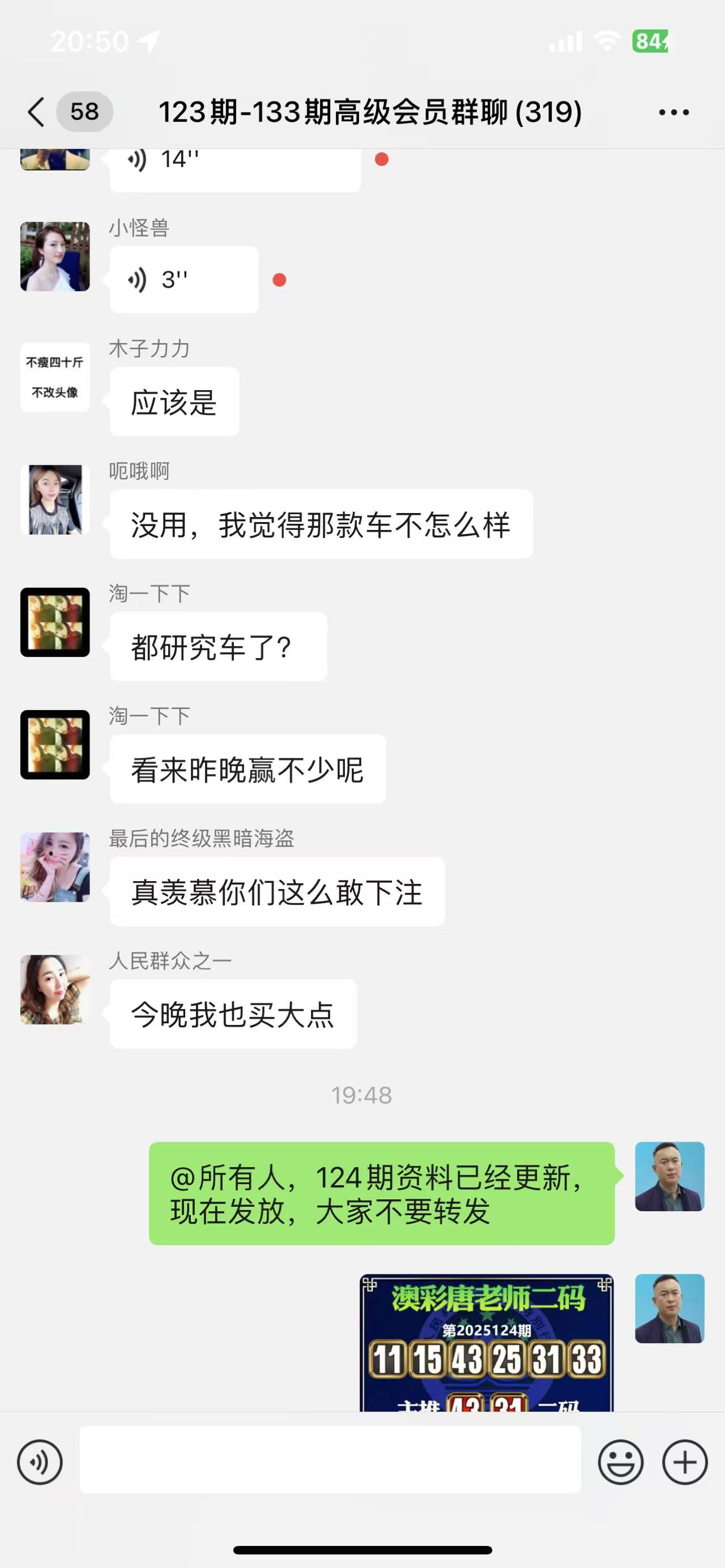Viewport: 725px width, 1568px height.
Task: Open 小怪兽's profile avatar
Action: (x=55, y=257)
